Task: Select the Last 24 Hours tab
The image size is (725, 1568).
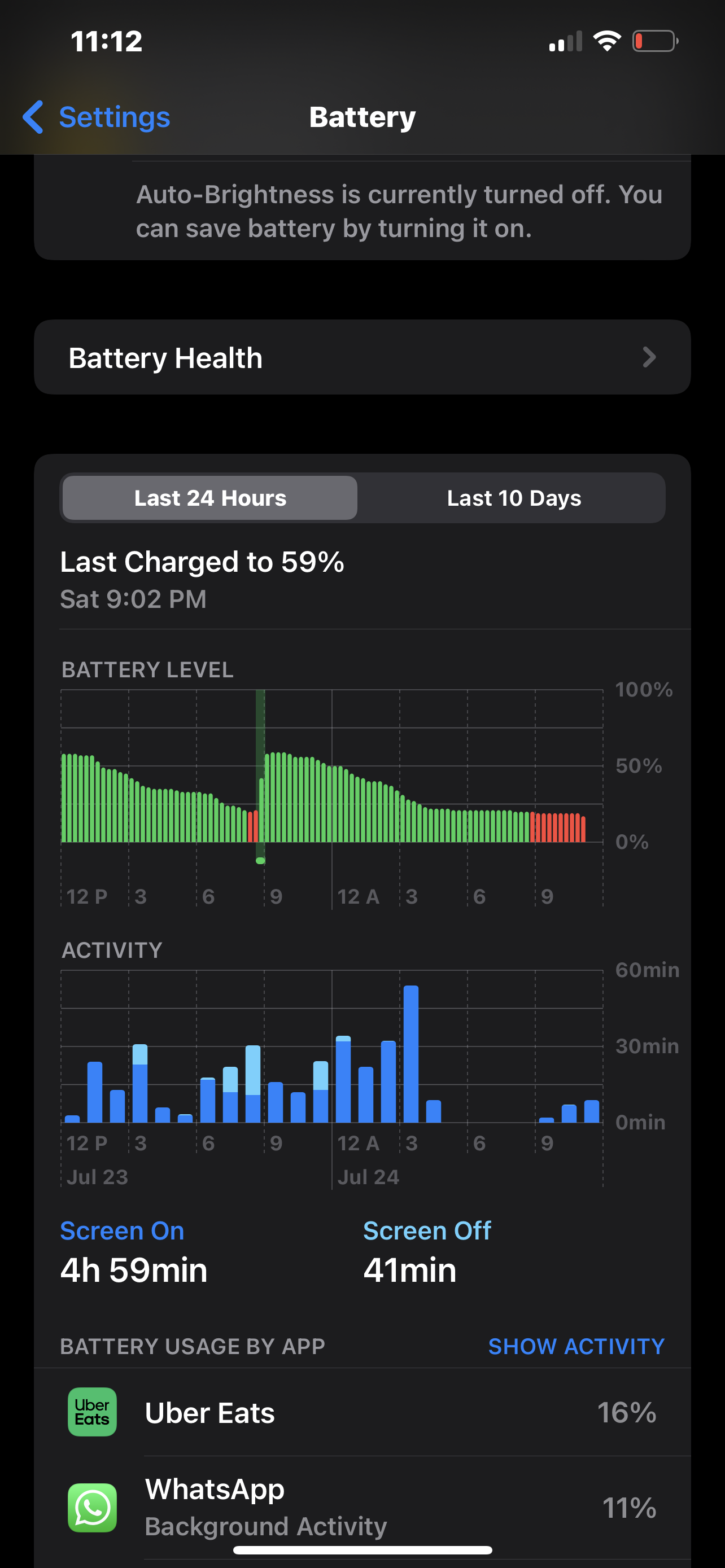Action: 210,498
